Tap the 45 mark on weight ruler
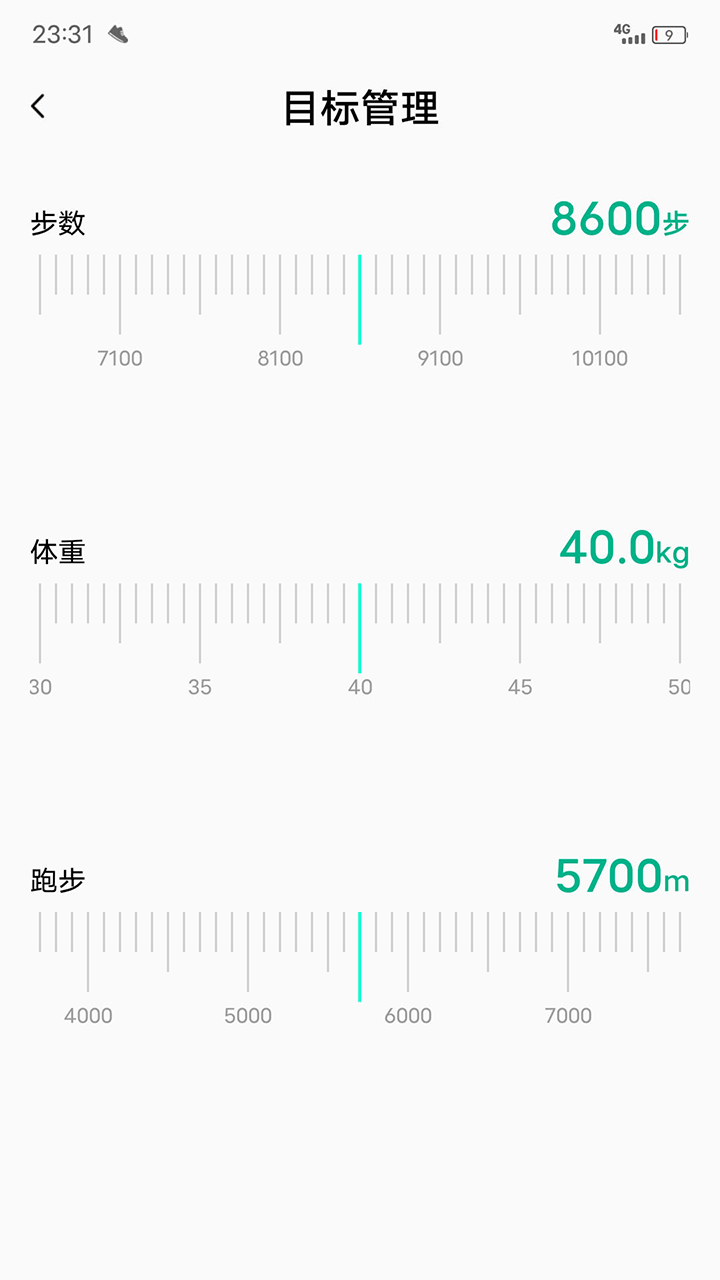The image size is (720, 1280). click(520, 687)
